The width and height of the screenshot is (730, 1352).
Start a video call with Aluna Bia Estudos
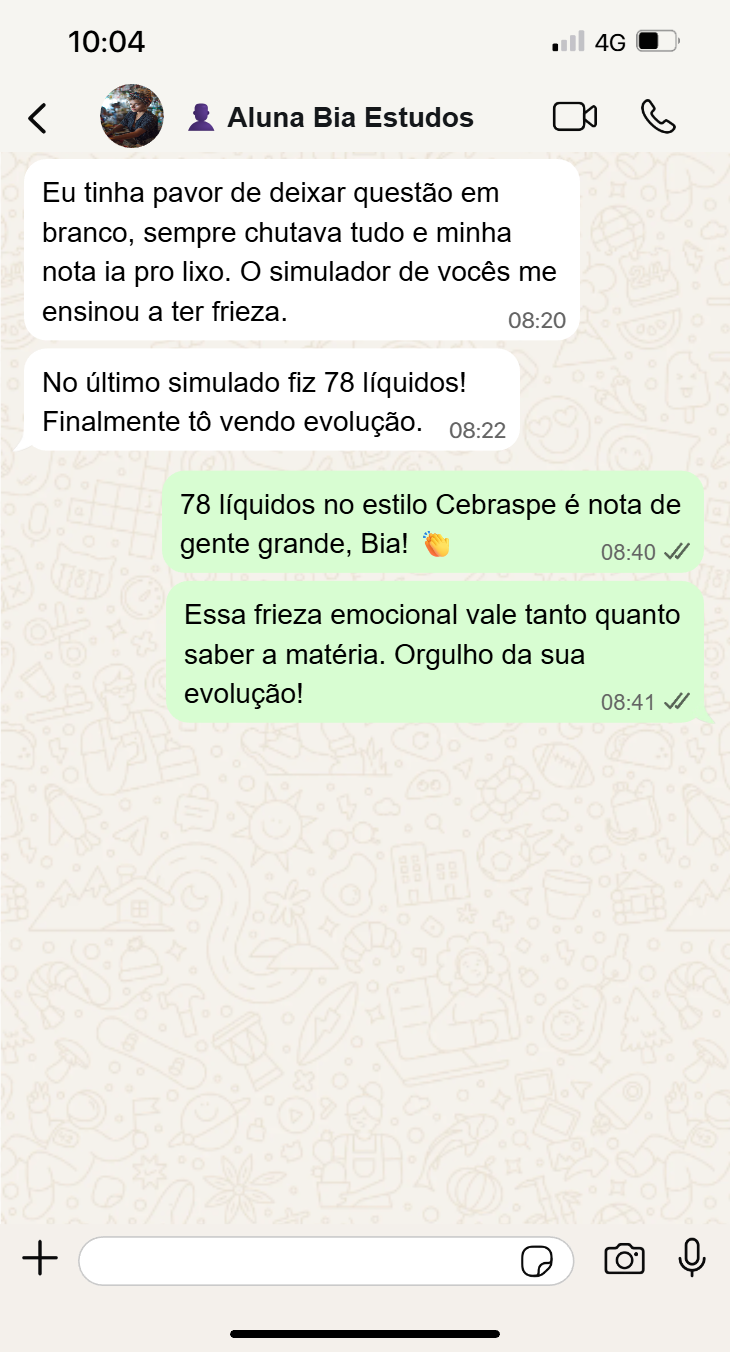click(575, 117)
